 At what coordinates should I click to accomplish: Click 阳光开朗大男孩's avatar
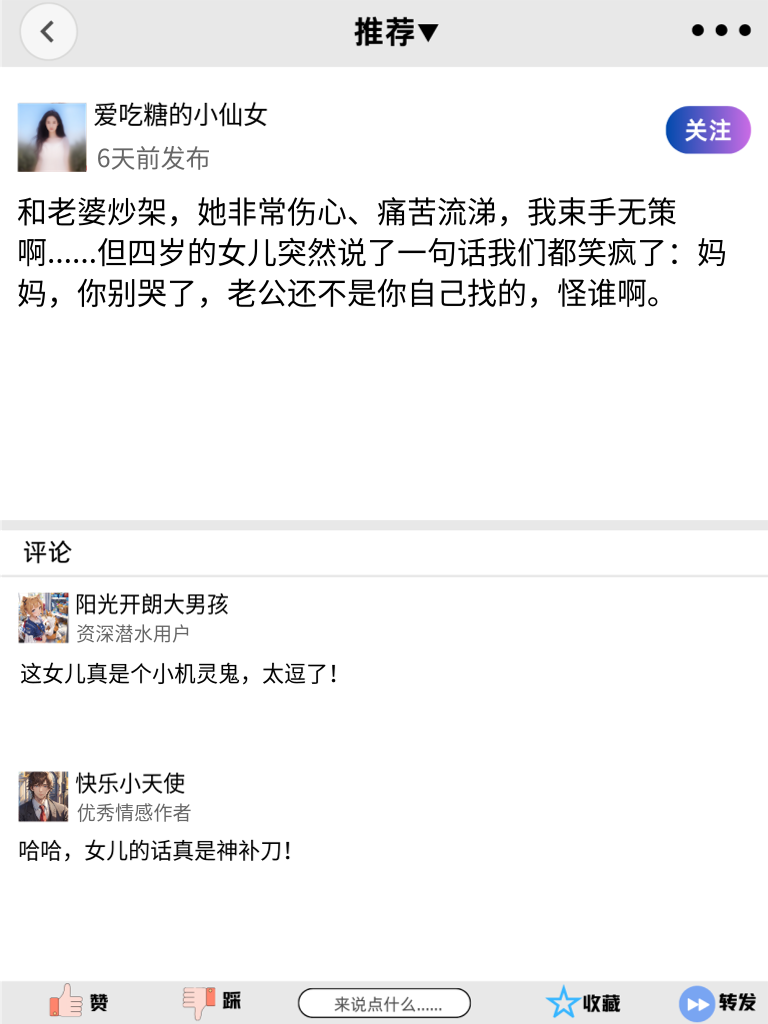[x=43, y=617]
